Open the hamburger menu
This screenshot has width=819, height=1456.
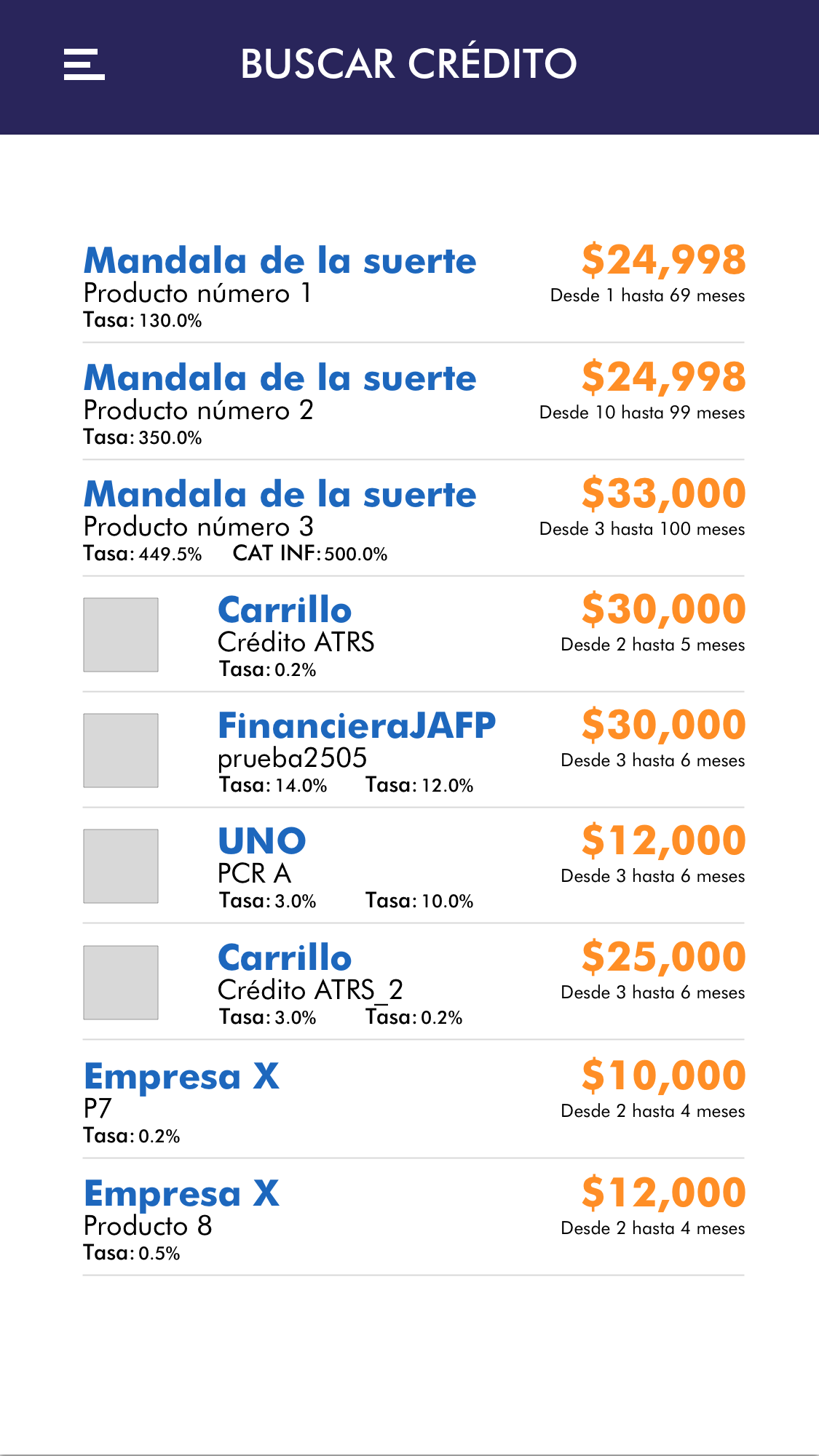[84, 64]
